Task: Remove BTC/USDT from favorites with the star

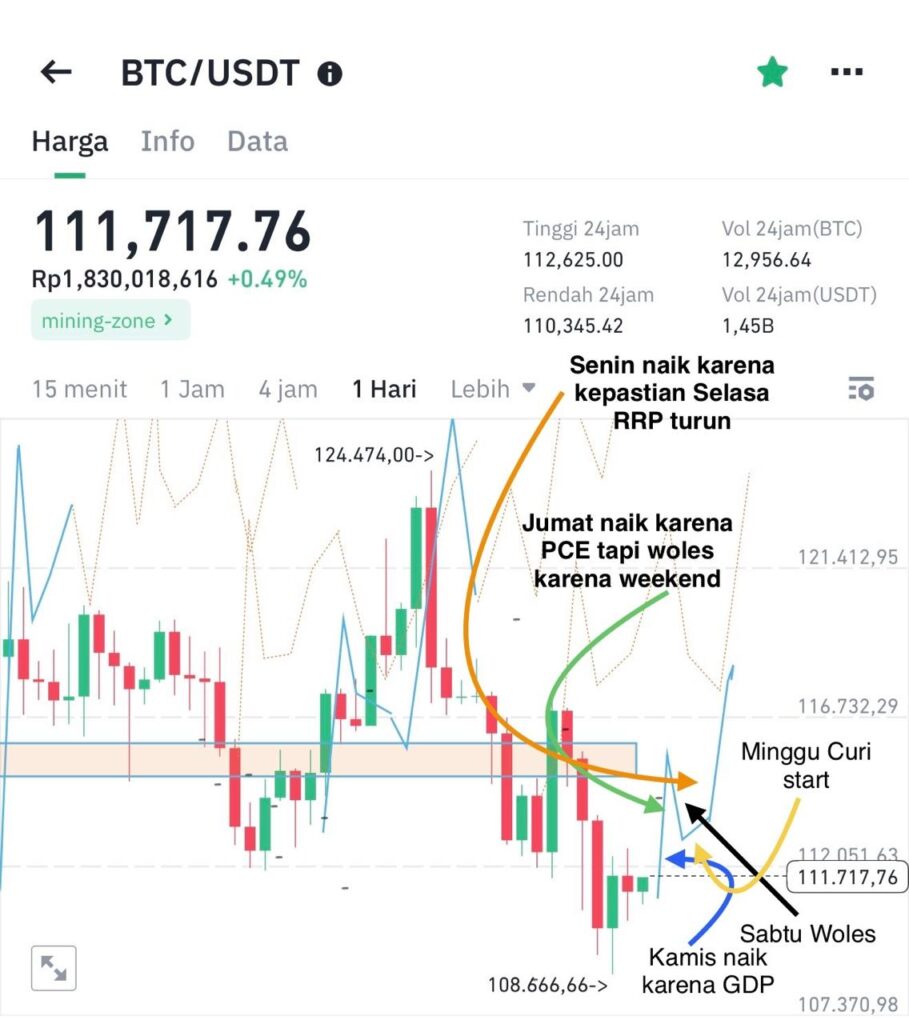Action: (772, 72)
